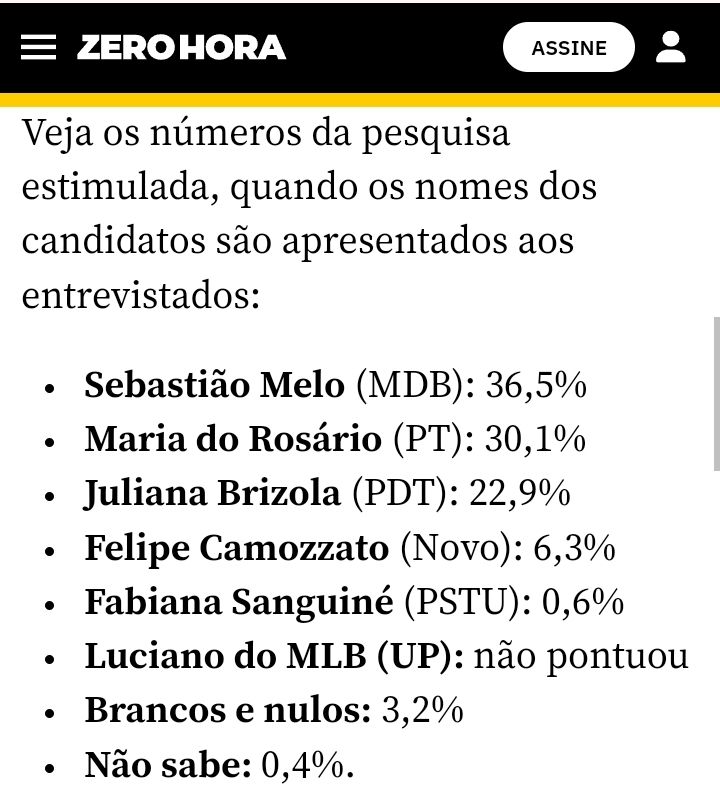Tap the ASSINE subscribe button
Screen dimensions: 720x788
(x=569, y=47)
